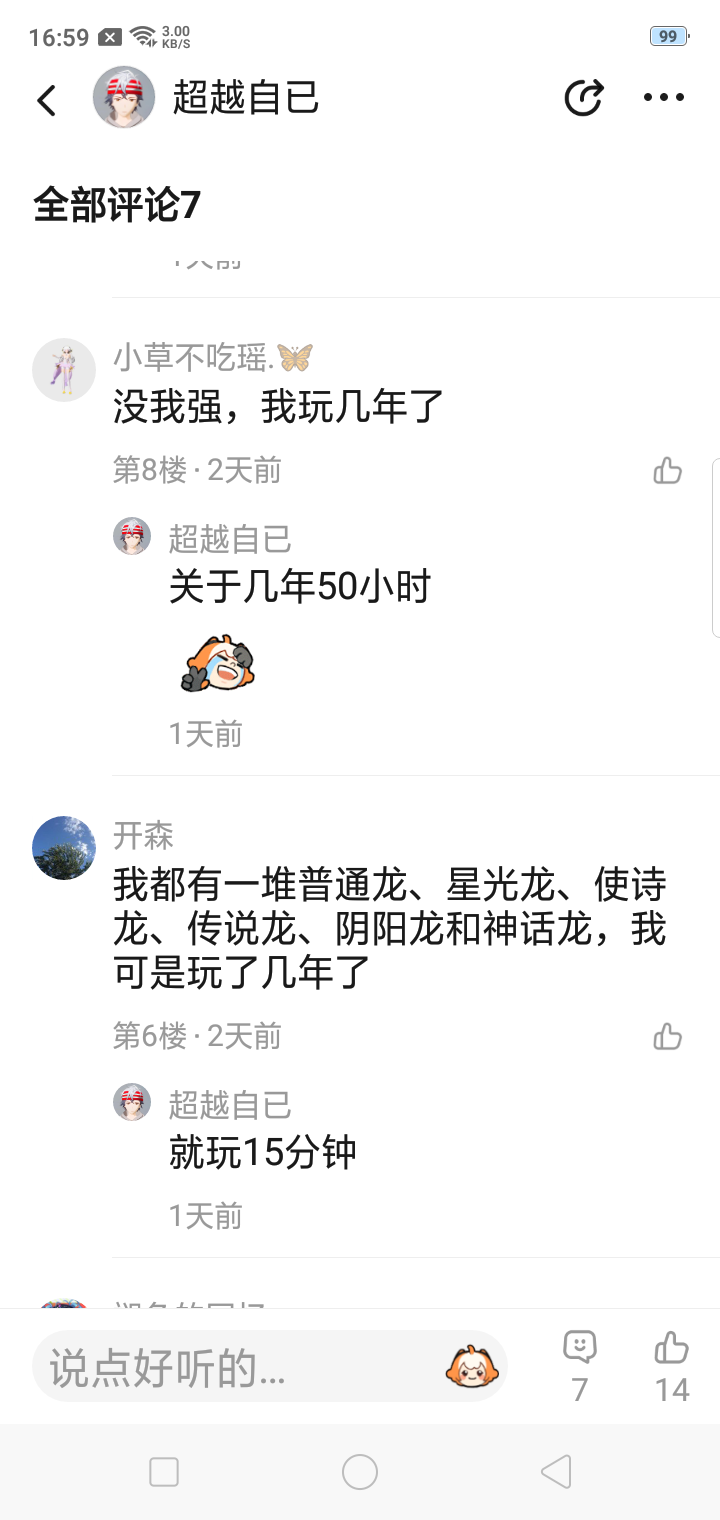
Task: Open the three-dot overflow menu
Action: pos(663,98)
